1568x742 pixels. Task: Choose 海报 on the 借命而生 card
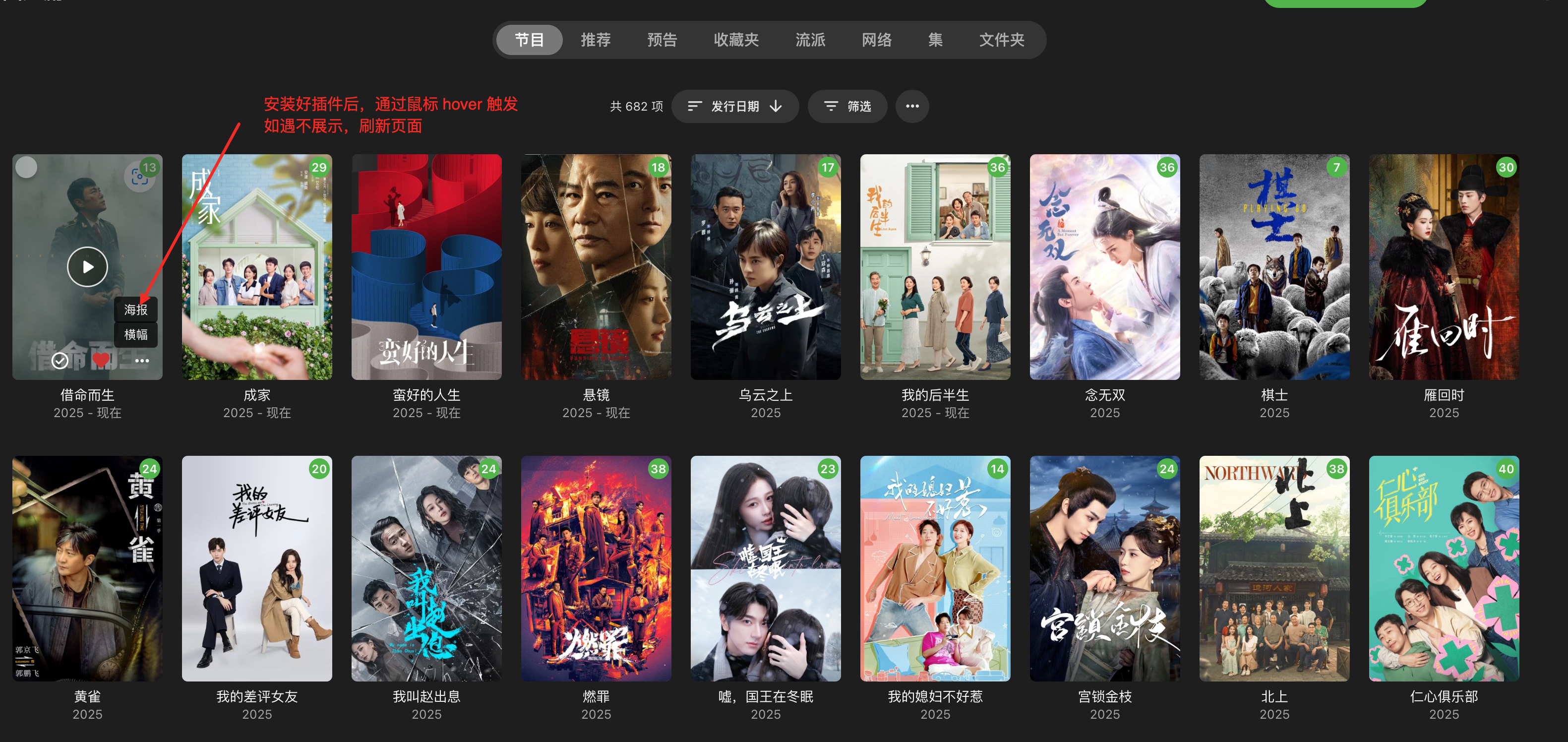click(136, 310)
